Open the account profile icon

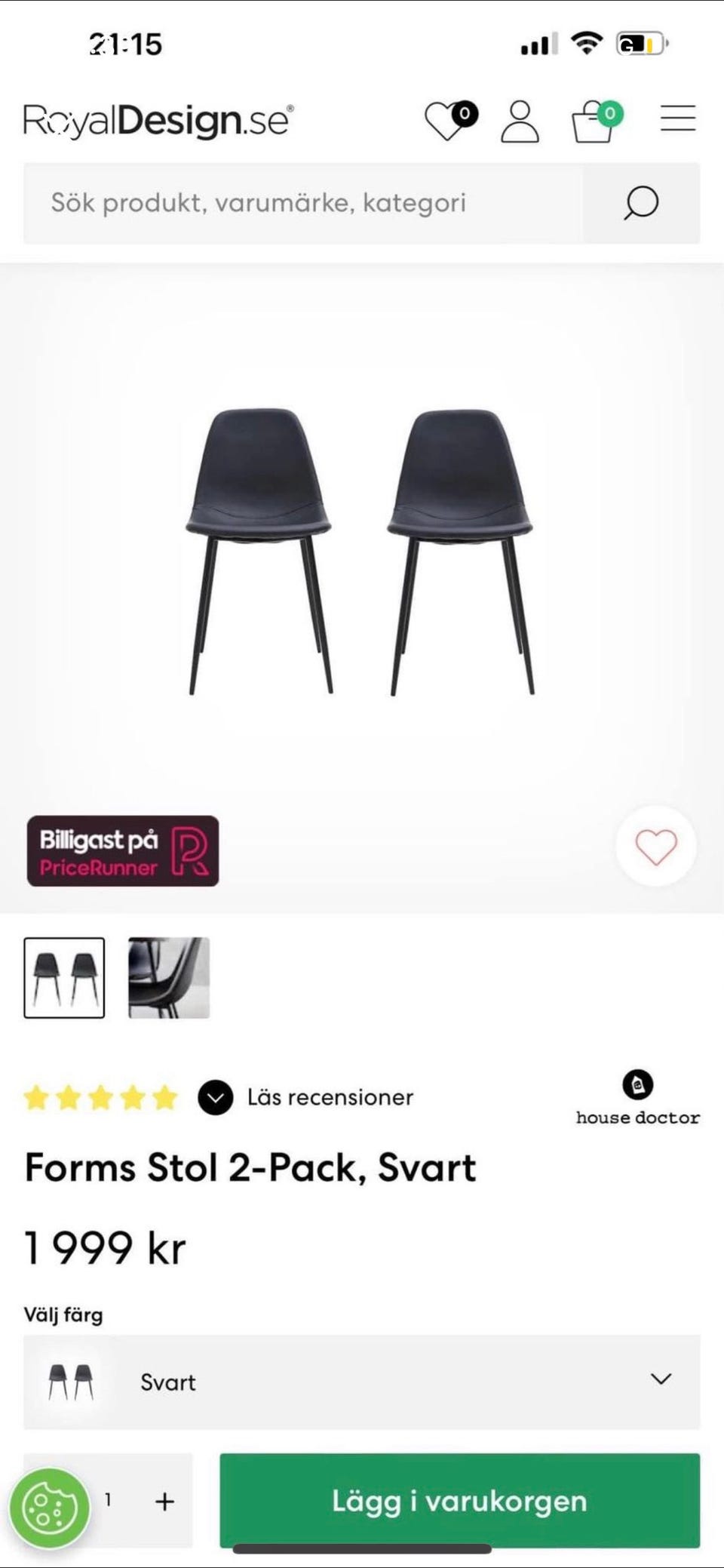coord(519,118)
